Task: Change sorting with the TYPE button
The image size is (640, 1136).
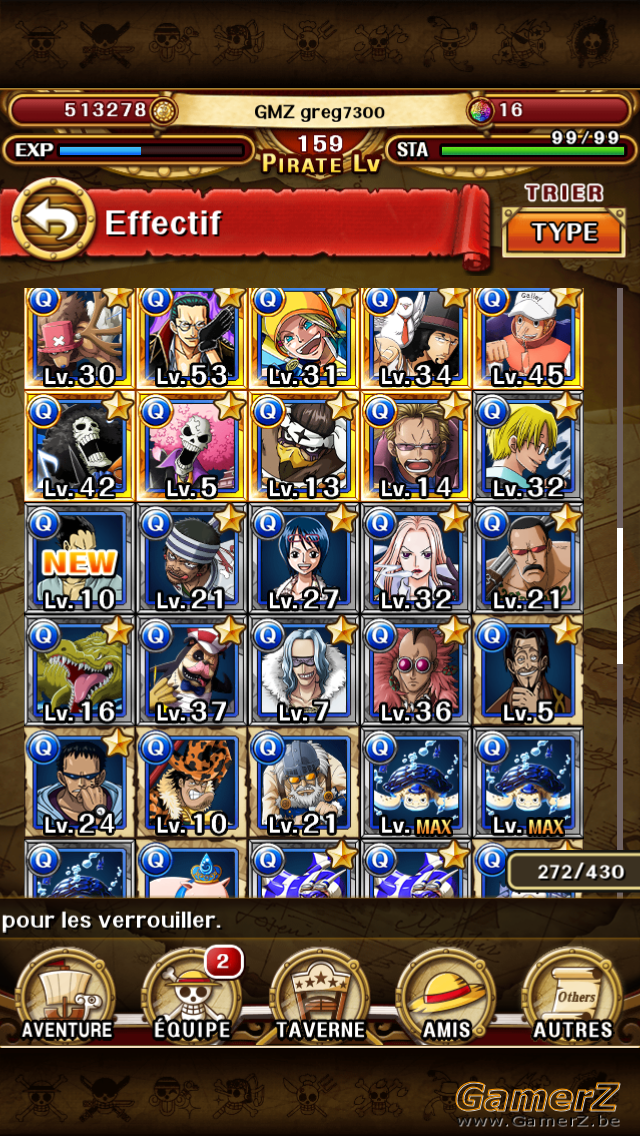Action: pyautogui.click(x=564, y=233)
